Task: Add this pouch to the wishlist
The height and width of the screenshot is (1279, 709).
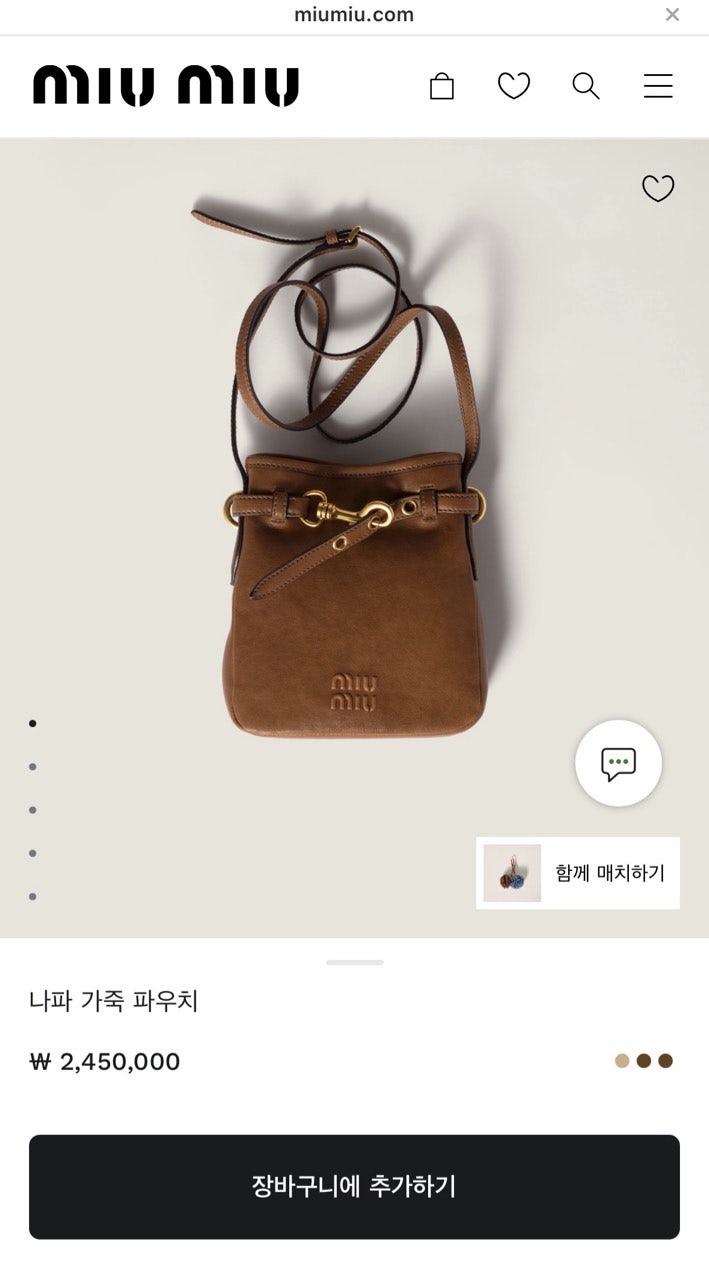Action: [658, 188]
